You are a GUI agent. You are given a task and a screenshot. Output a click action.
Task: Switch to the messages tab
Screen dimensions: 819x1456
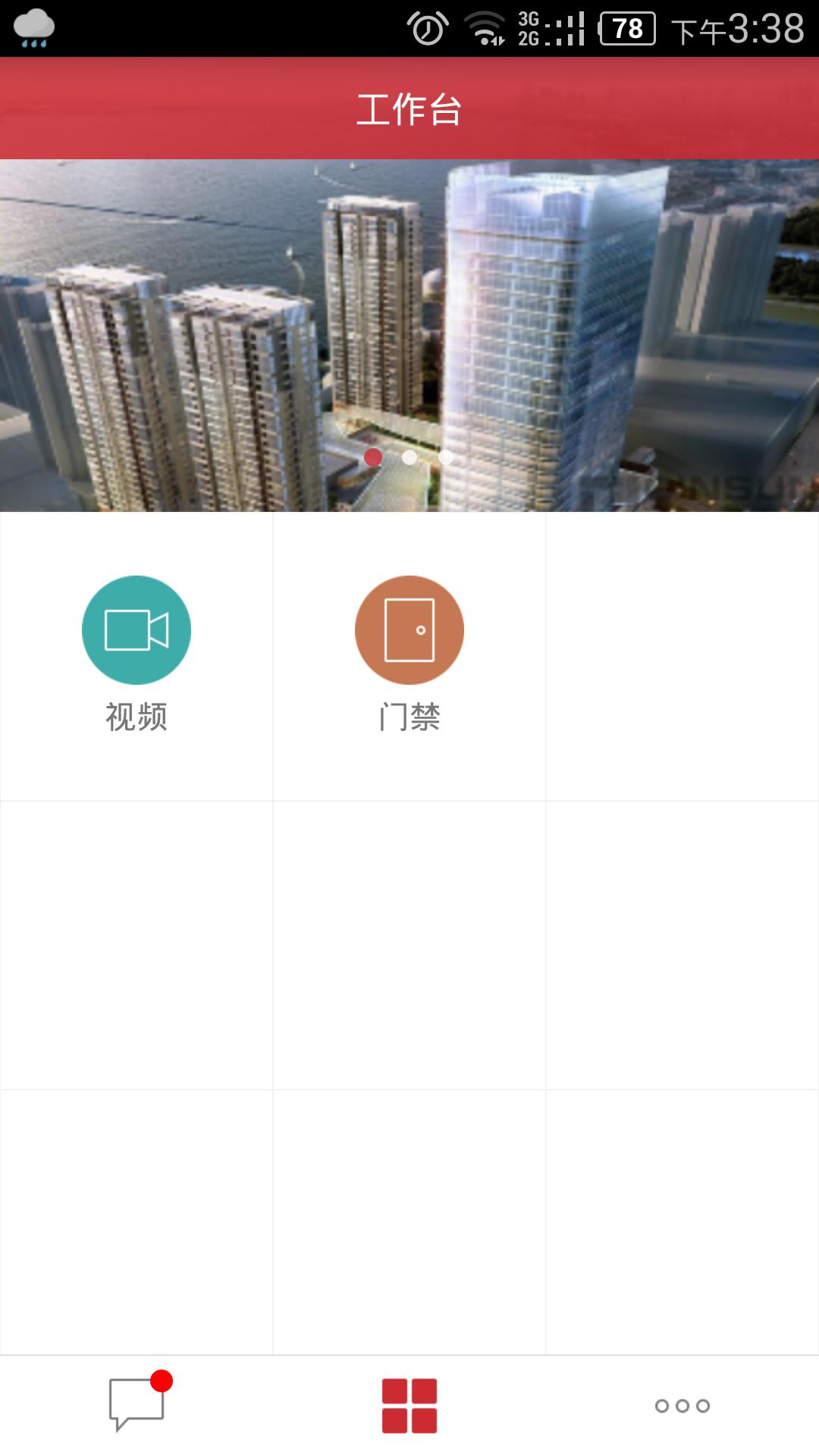pos(136,1404)
